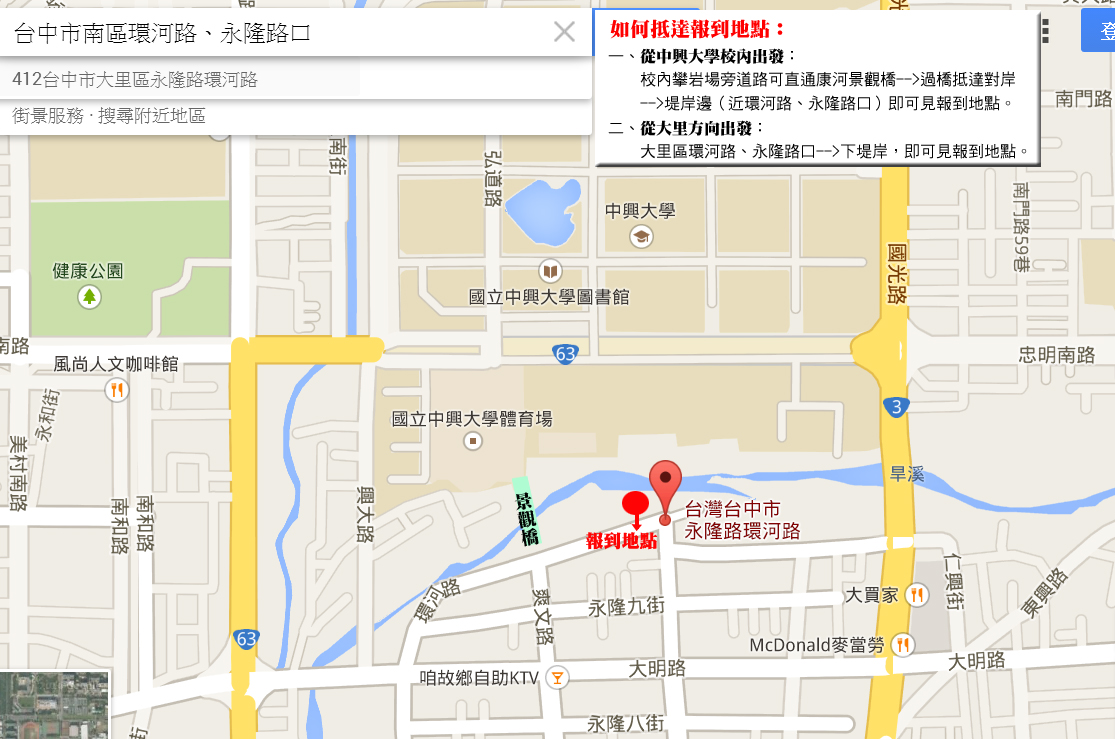Open the 風尚人文咖啡館 restaurant marker
This screenshot has width=1115, height=739.
click(x=117, y=390)
